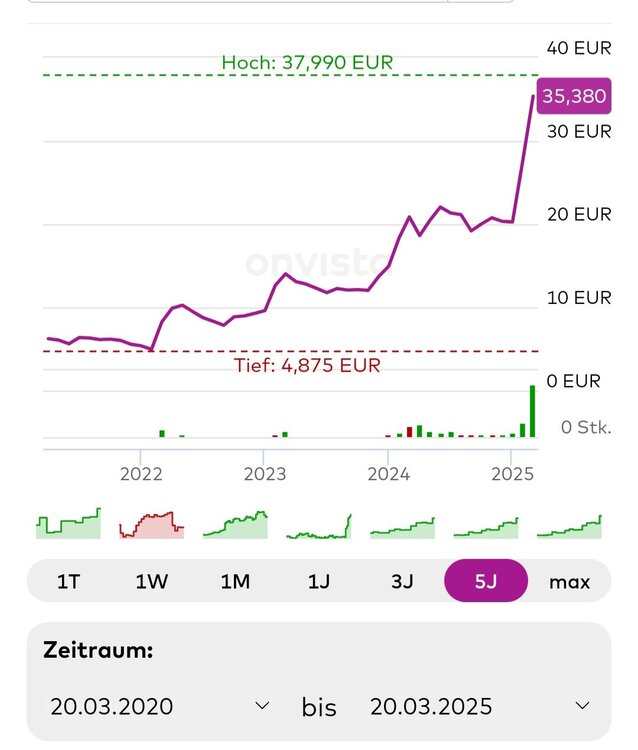Screen dimensions: 638x750
Task: Switch chart to 1W range
Action: coord(152,581)
